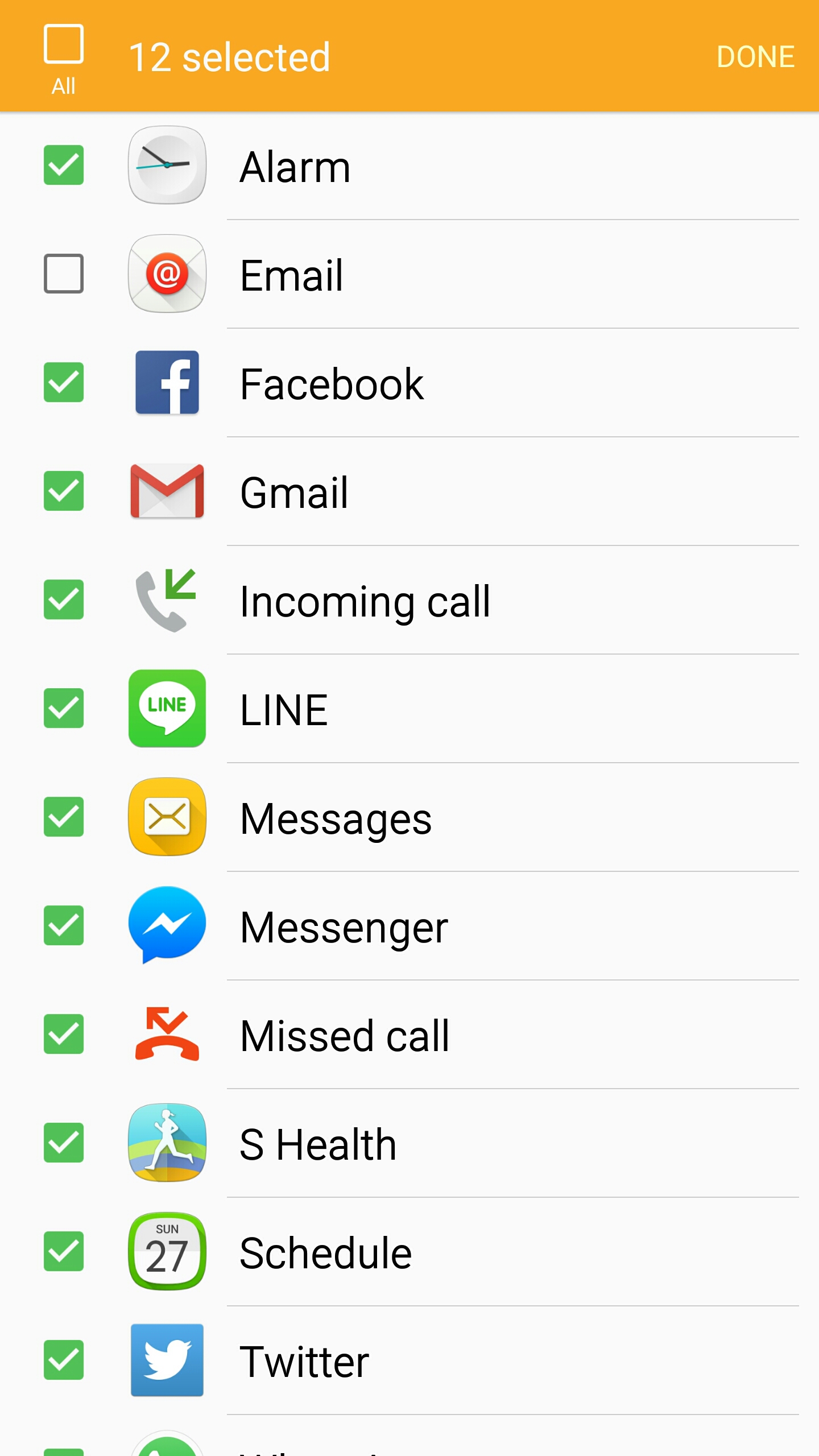Deselect the Facebook checkbox
This screenshot has width=819, height=1456.
point(64,382)
